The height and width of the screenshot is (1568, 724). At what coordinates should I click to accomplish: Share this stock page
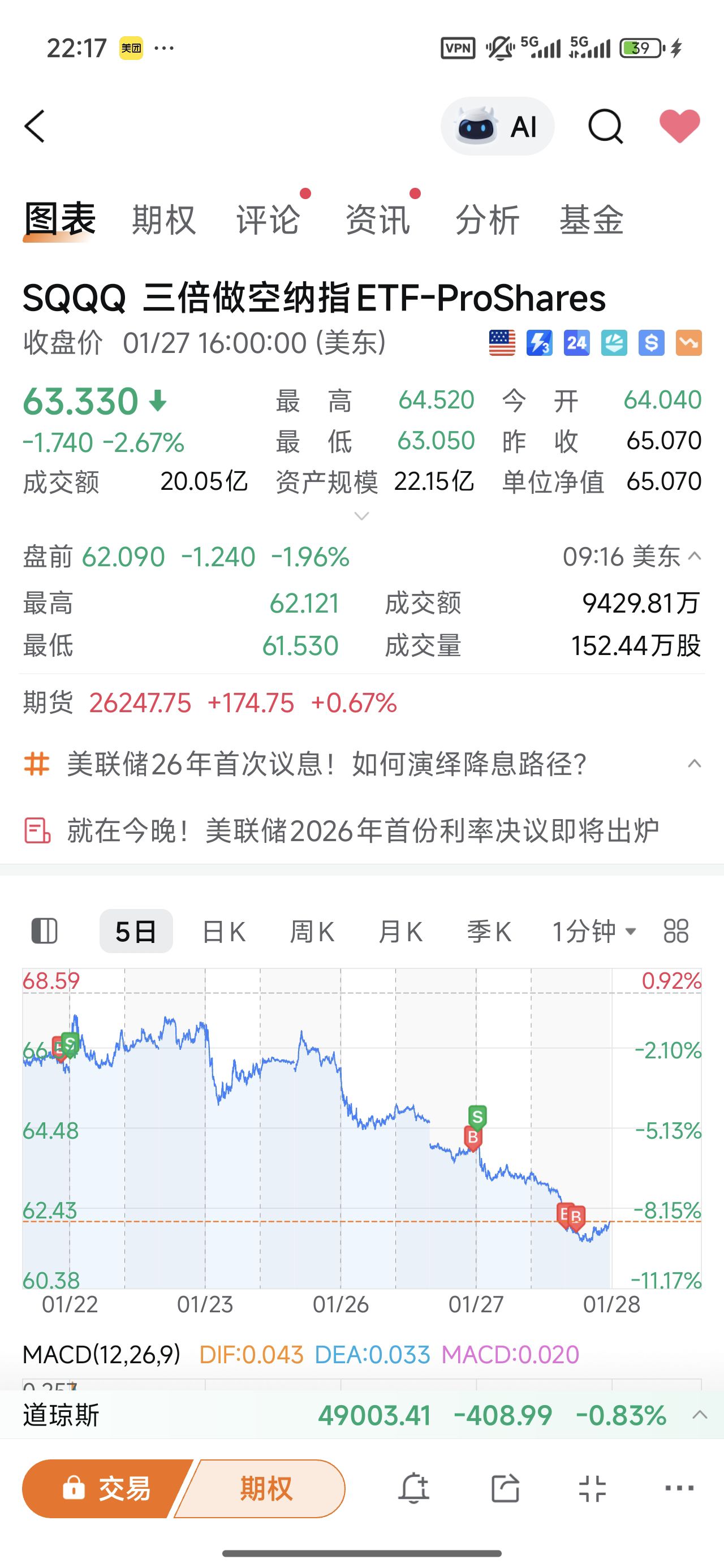[505, 1488]
